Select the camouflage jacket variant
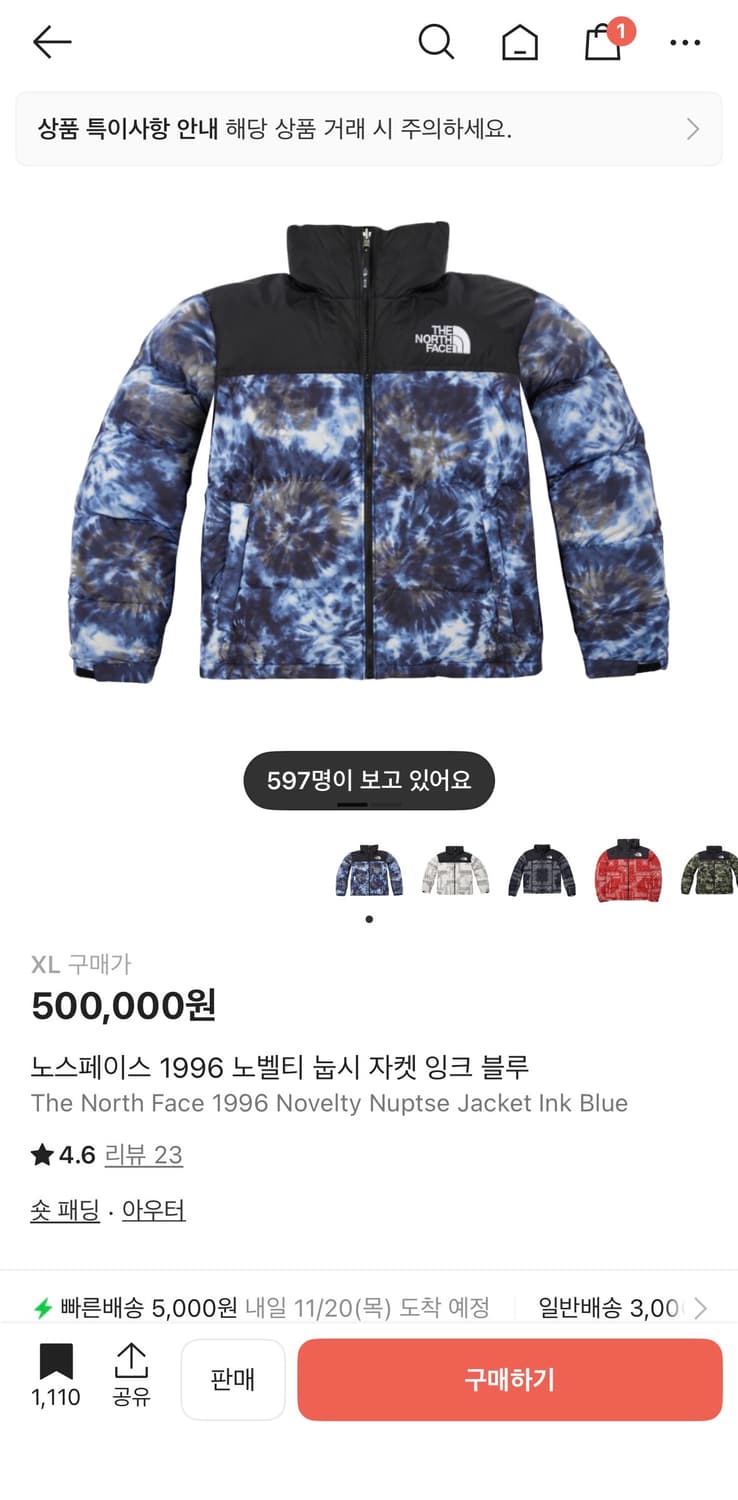The image size is (738, 1500). pos(710,871)
